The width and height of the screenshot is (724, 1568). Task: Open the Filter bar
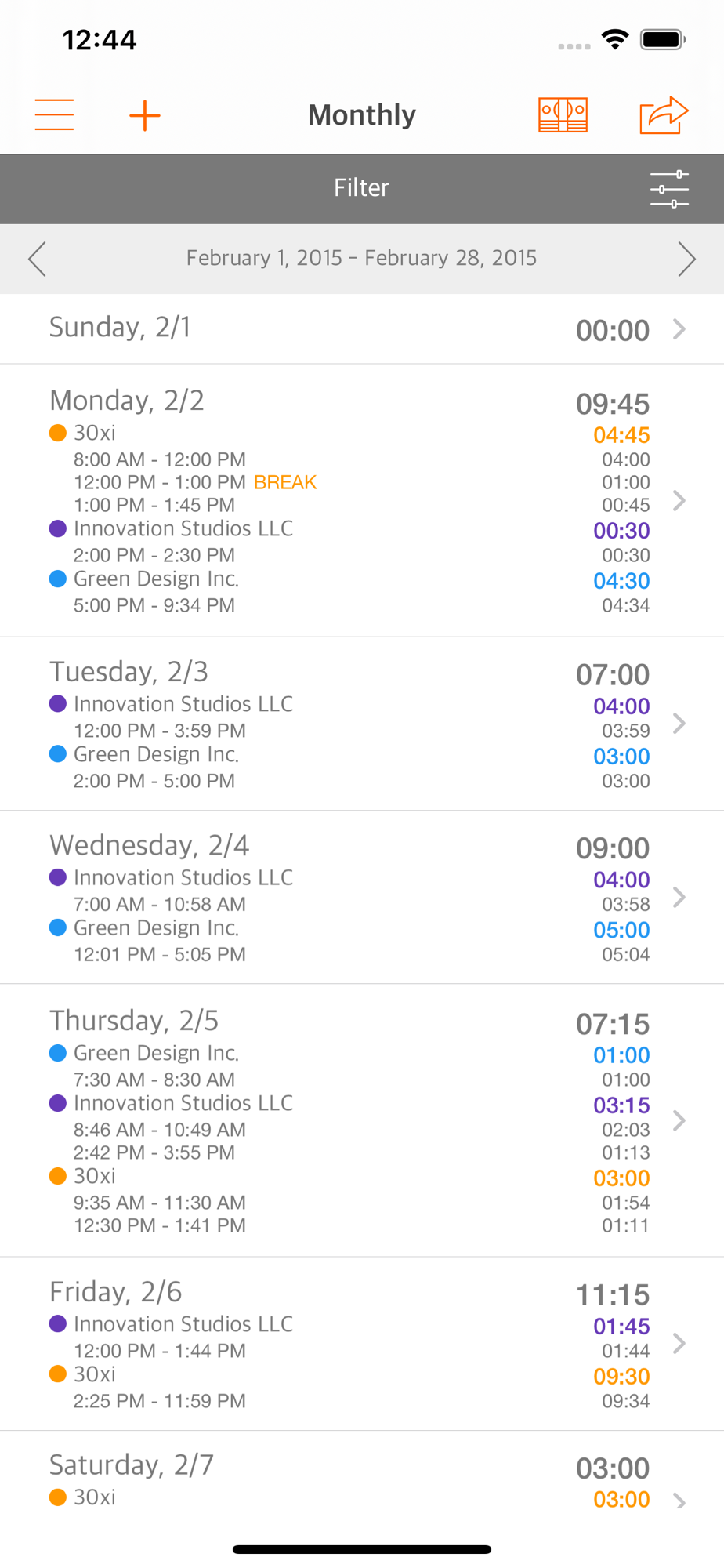pyautogui.click(x=362, y=188)
